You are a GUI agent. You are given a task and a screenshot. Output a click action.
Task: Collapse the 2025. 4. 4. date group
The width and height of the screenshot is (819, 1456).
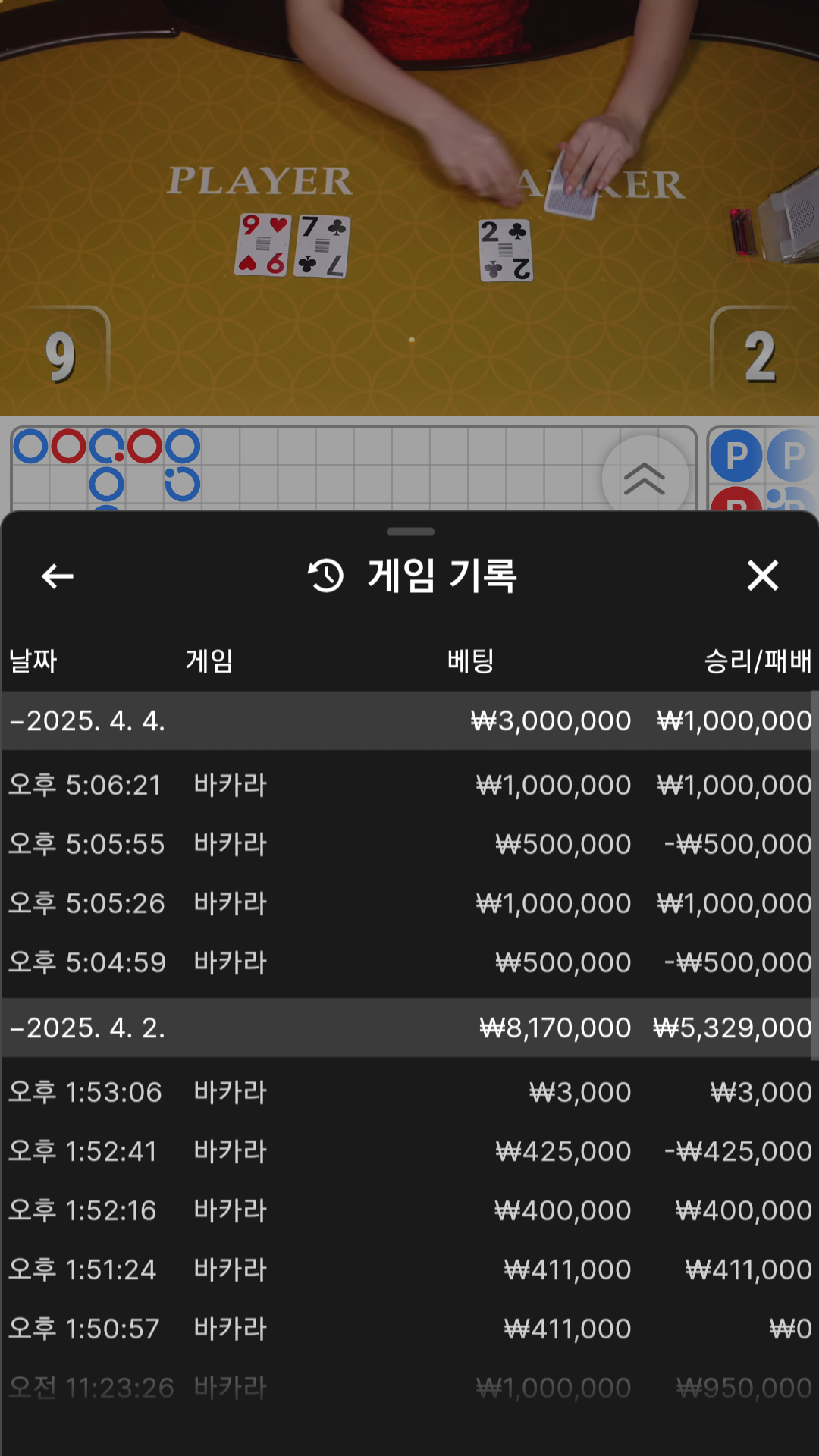(x=88, y=720)
